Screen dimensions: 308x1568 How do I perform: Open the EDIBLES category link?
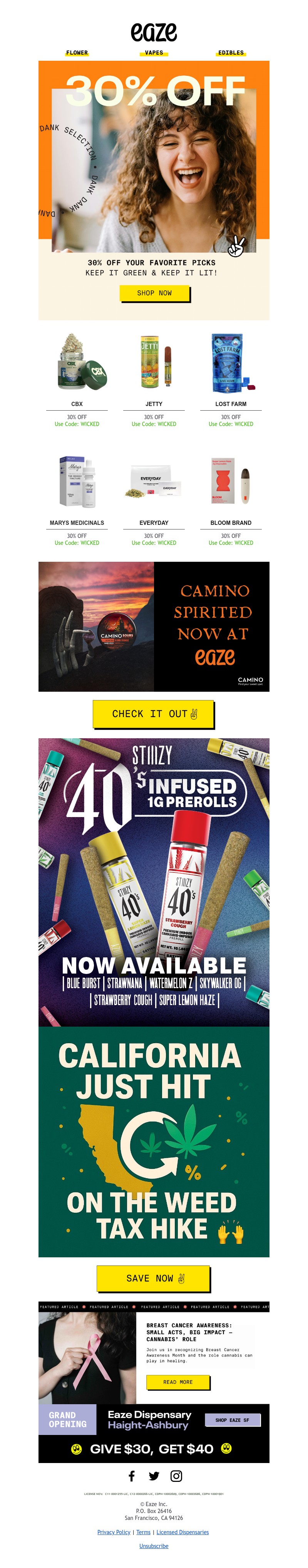231,53
